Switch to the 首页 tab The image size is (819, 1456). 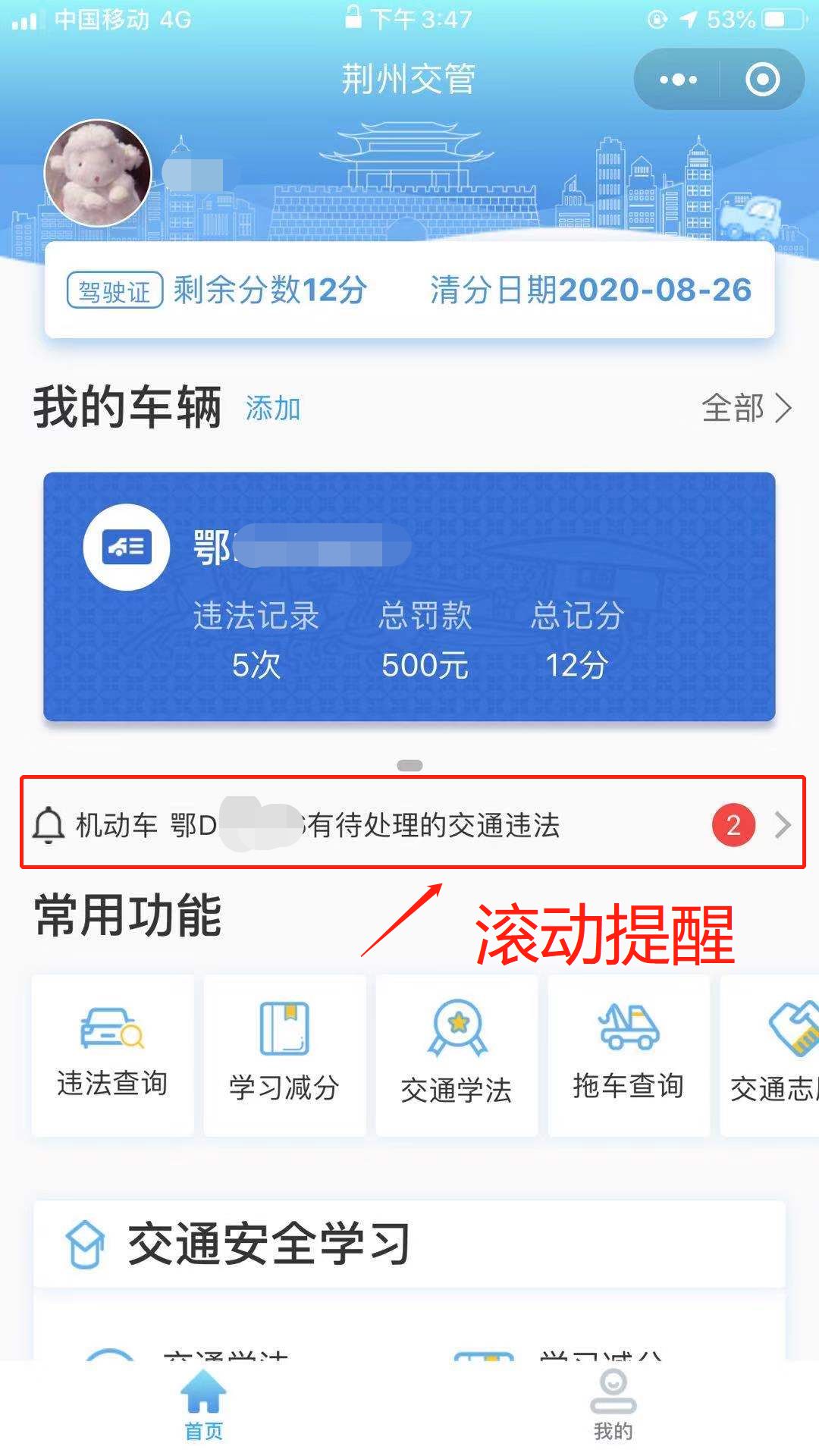pyautogui.click(x=204, y=1406)
